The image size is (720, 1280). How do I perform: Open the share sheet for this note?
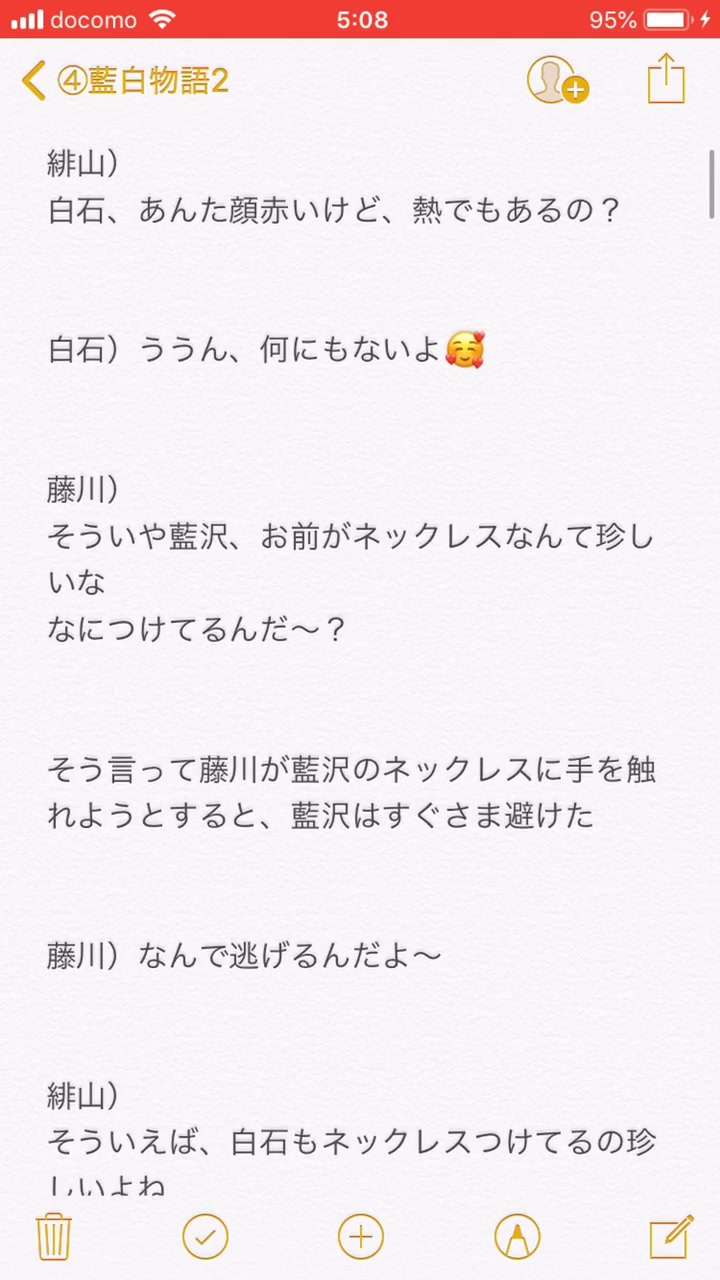click(666, 78)
